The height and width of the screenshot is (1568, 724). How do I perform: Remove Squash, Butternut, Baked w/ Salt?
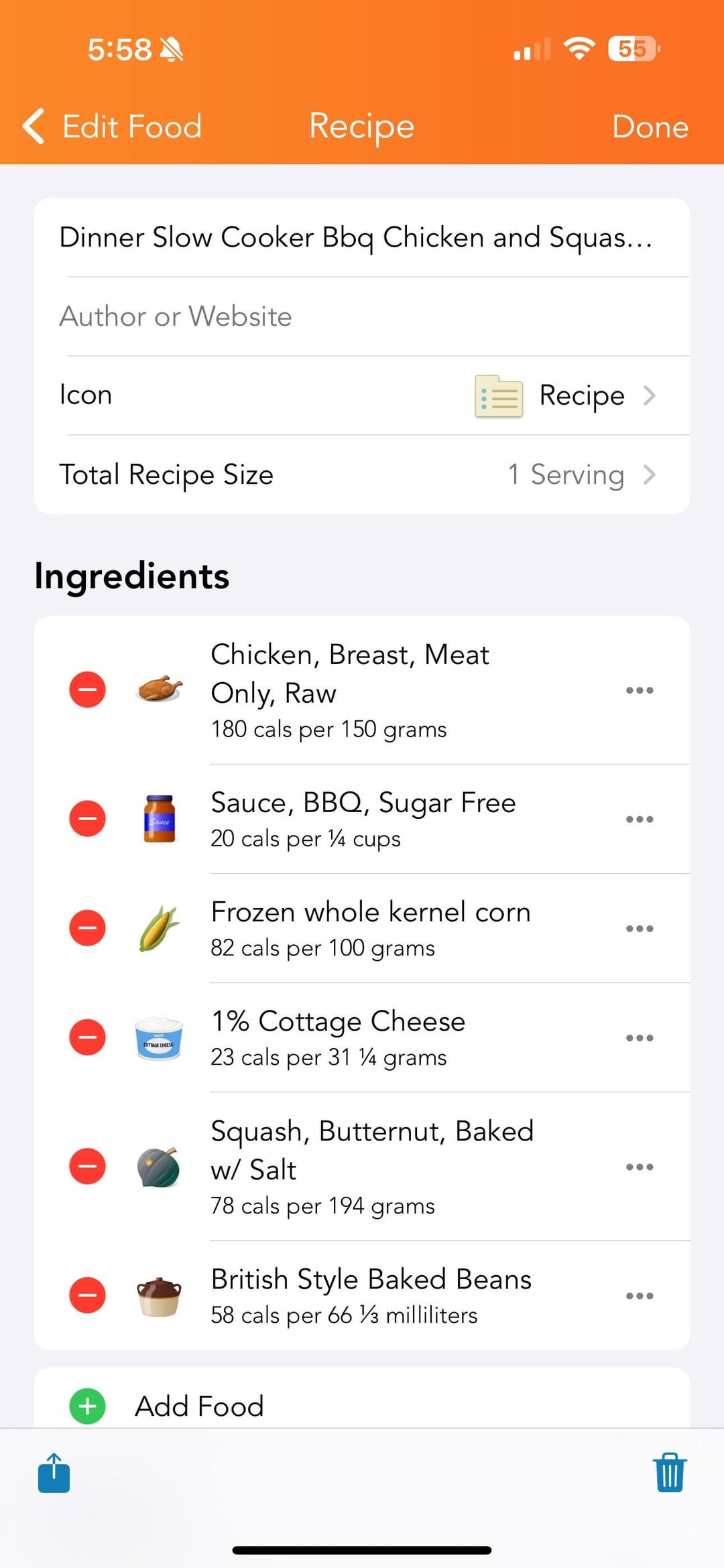(x=88, y=1166)
